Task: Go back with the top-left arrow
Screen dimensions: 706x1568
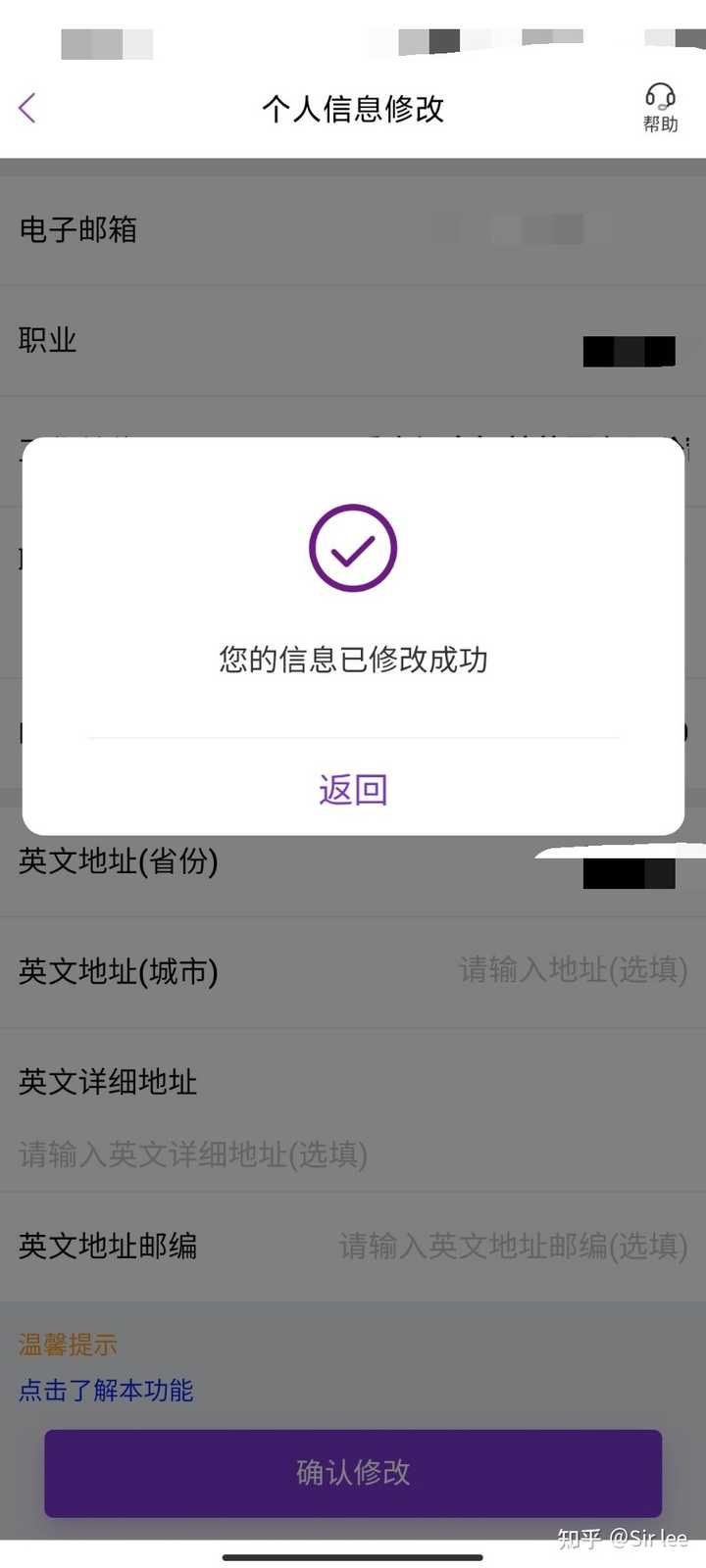Action: (27, 108)
